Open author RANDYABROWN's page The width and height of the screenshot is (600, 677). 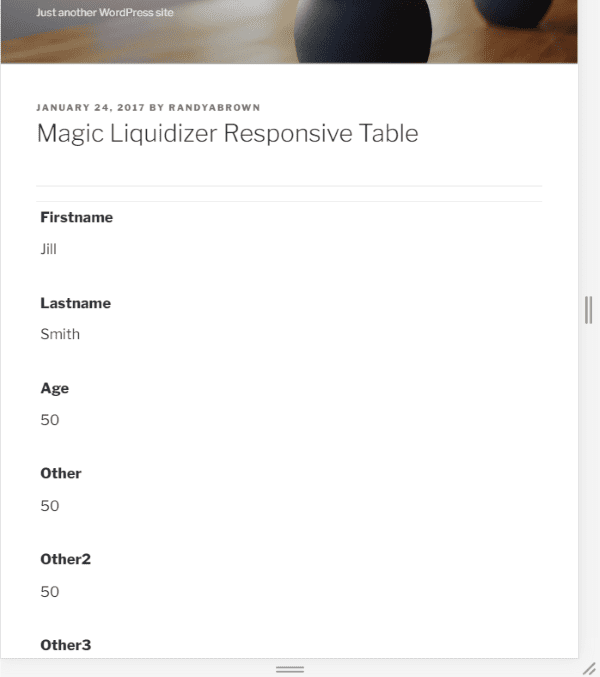pyautogui.click(x=214, y=107)
